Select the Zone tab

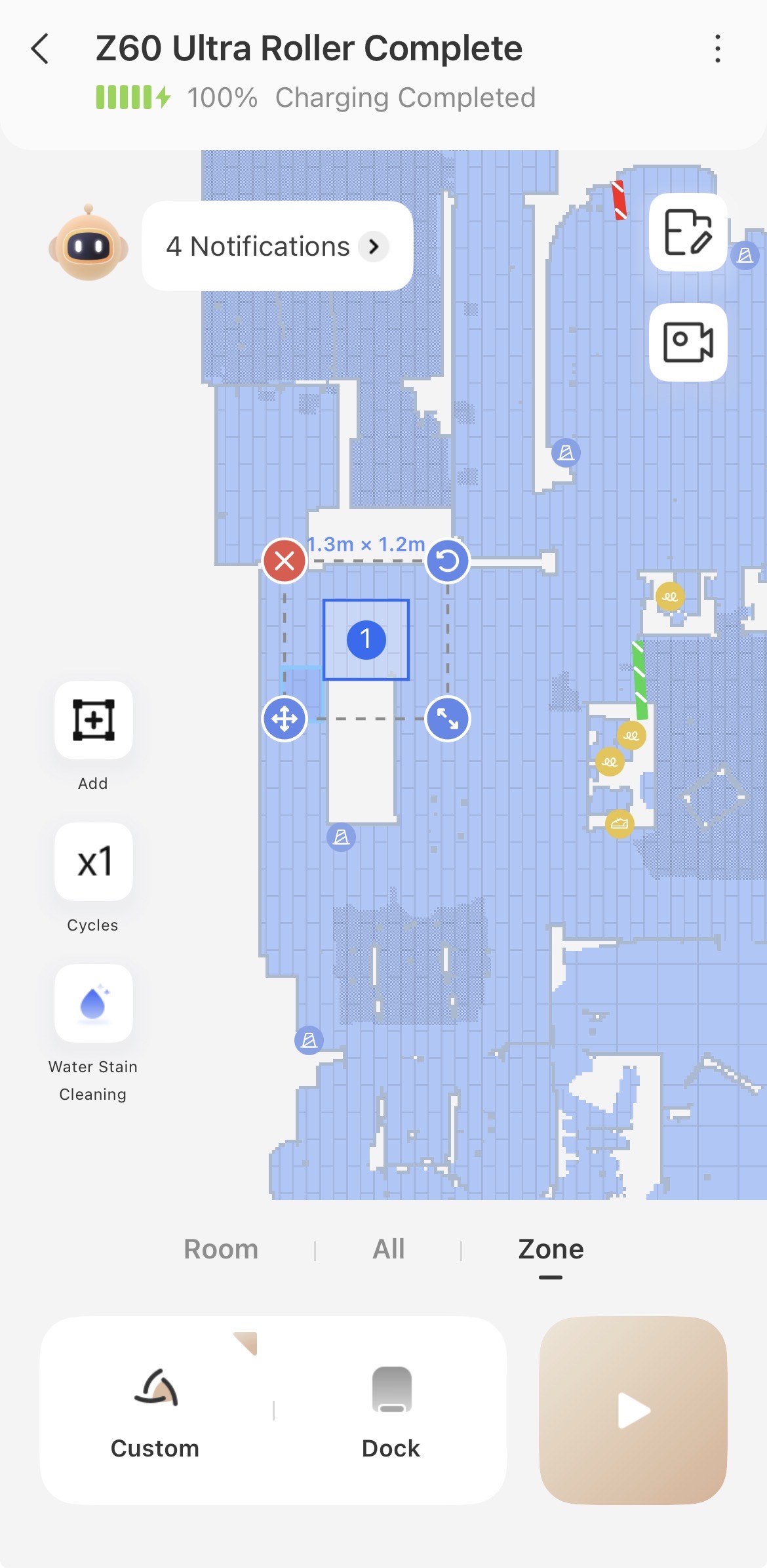[x=551, y=1249]
